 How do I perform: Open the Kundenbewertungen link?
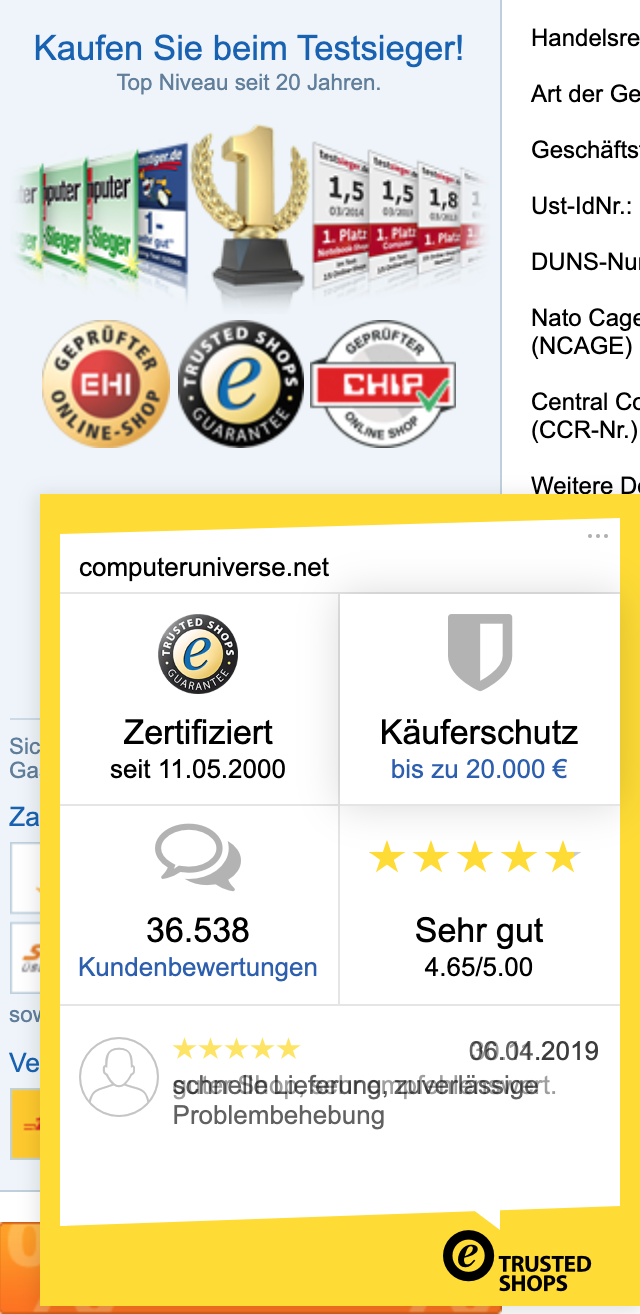(198, 967)
